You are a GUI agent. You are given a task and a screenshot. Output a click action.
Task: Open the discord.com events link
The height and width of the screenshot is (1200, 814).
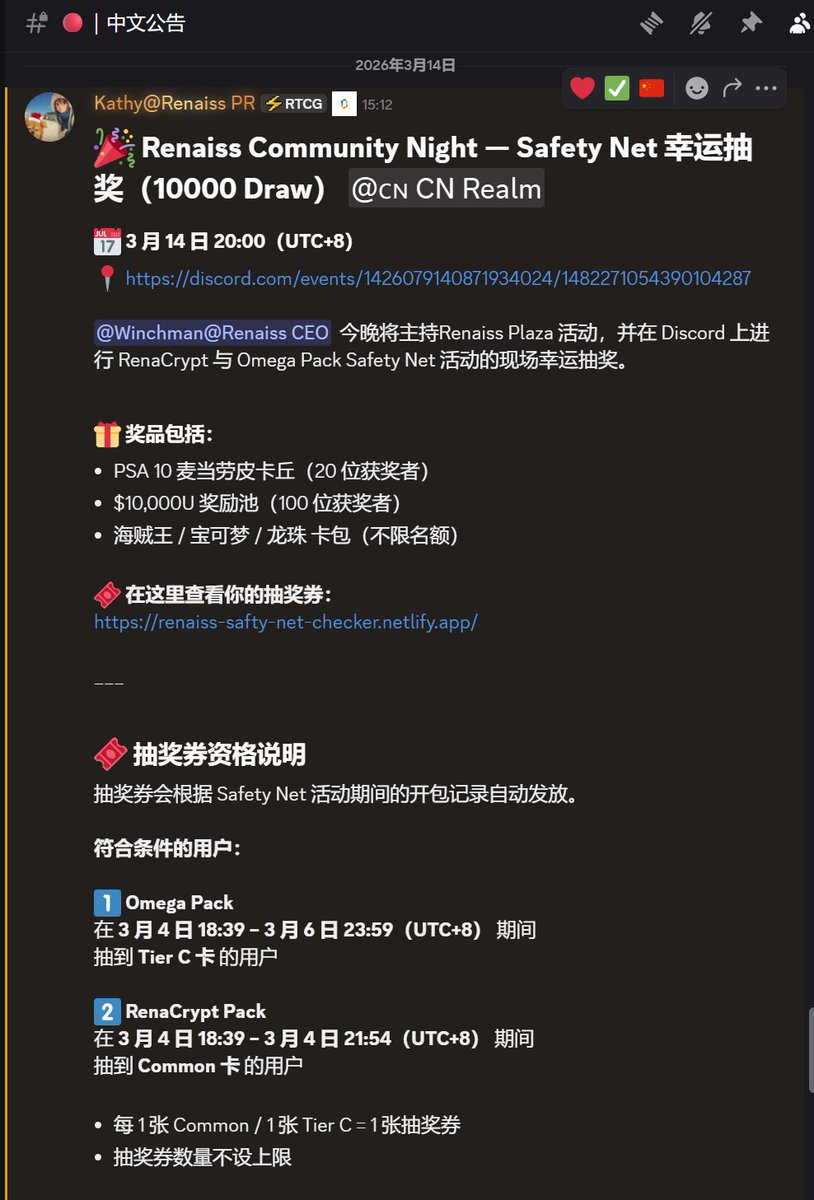[x=437, y=278]
